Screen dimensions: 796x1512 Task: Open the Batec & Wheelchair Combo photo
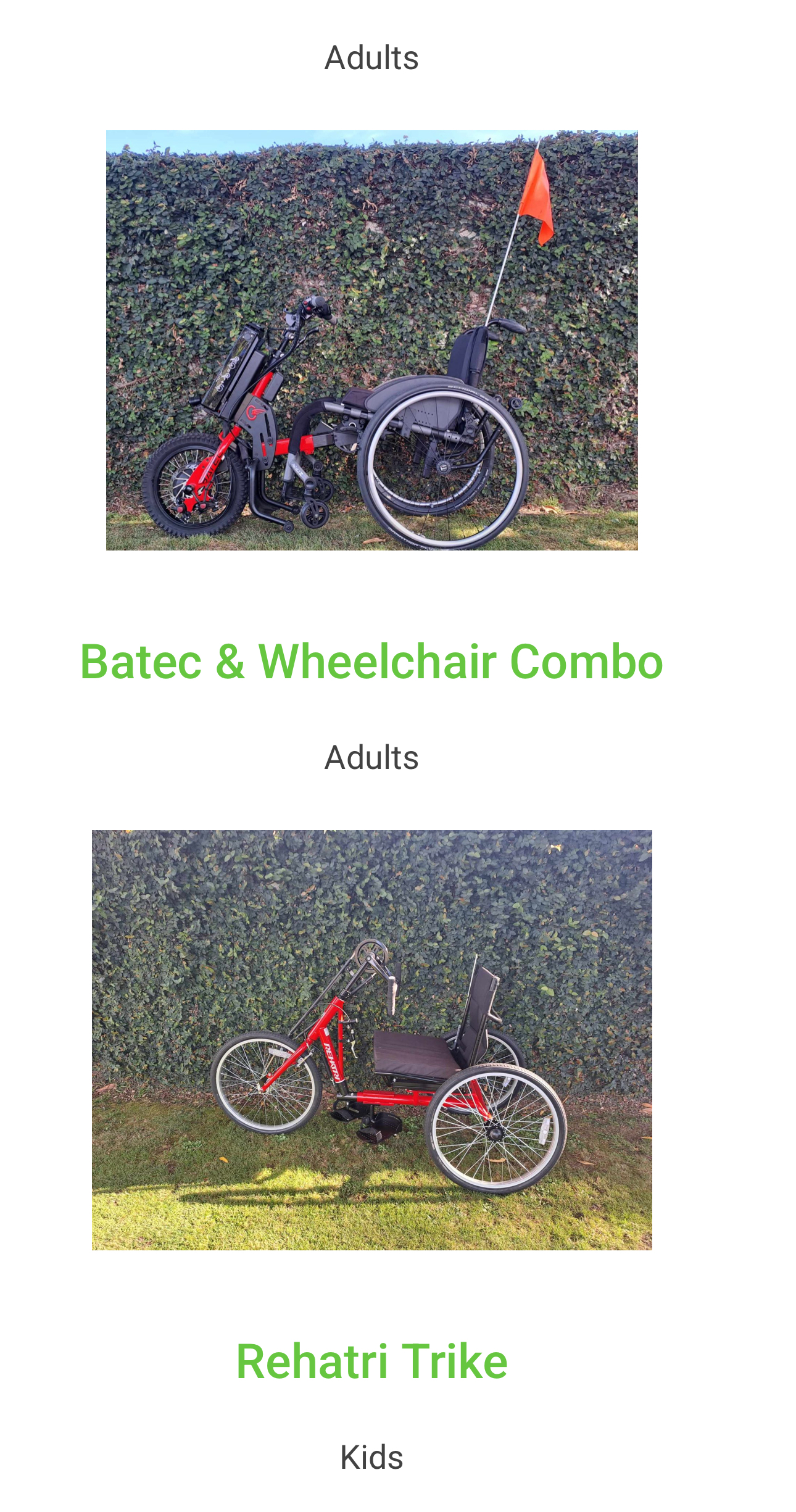tap(371, 340)
